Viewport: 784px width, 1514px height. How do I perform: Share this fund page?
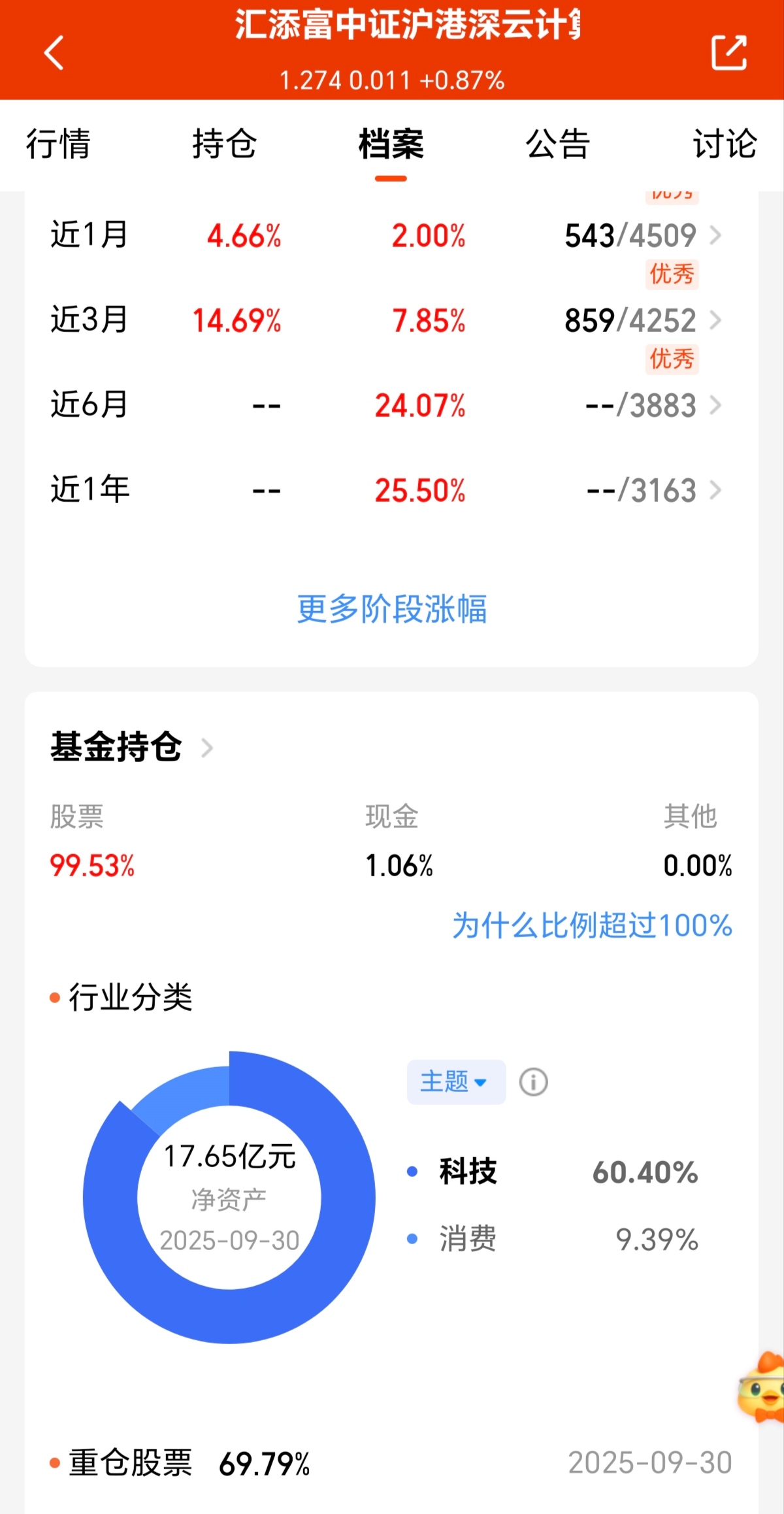[728, 52]
